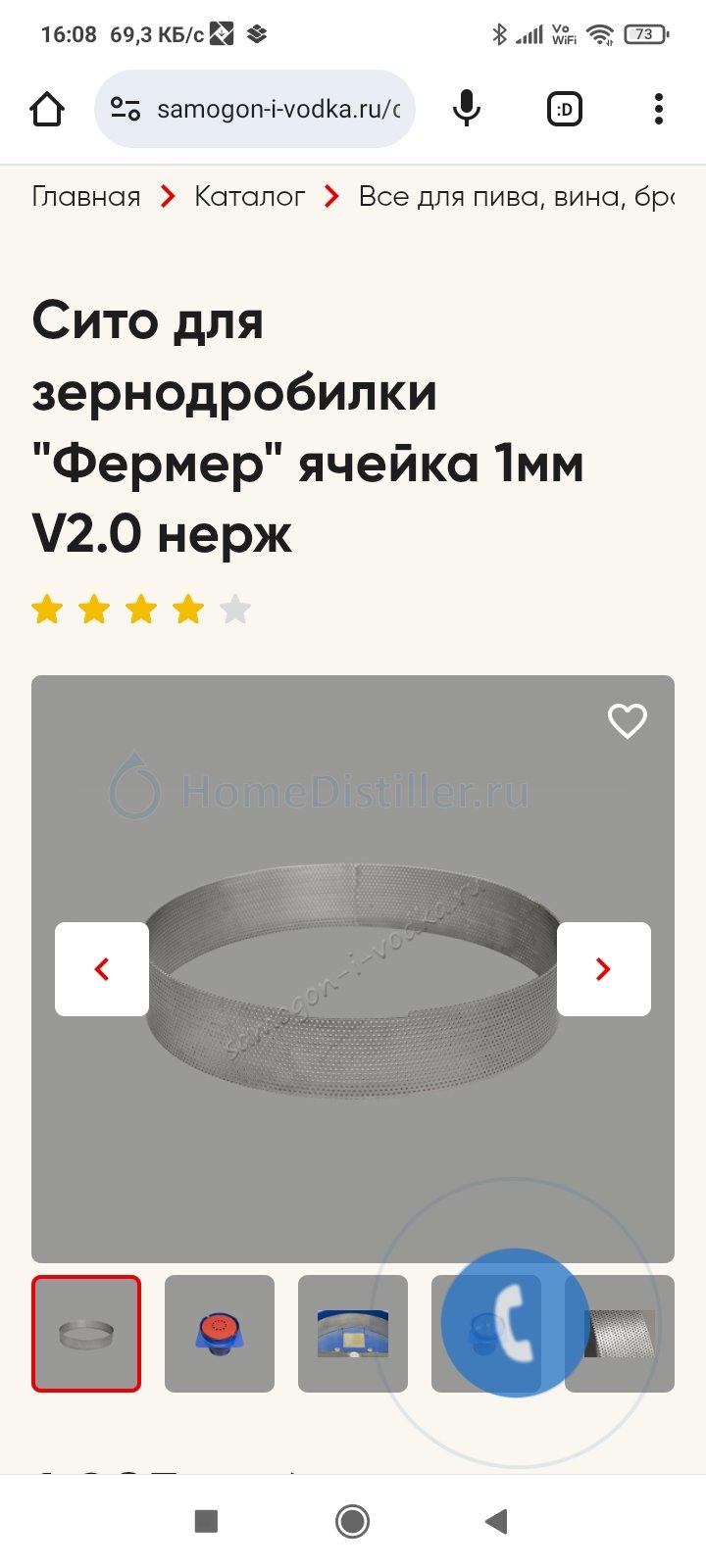
Task: Go to the Каталог breadcrumb
Action: coord(249,197)
